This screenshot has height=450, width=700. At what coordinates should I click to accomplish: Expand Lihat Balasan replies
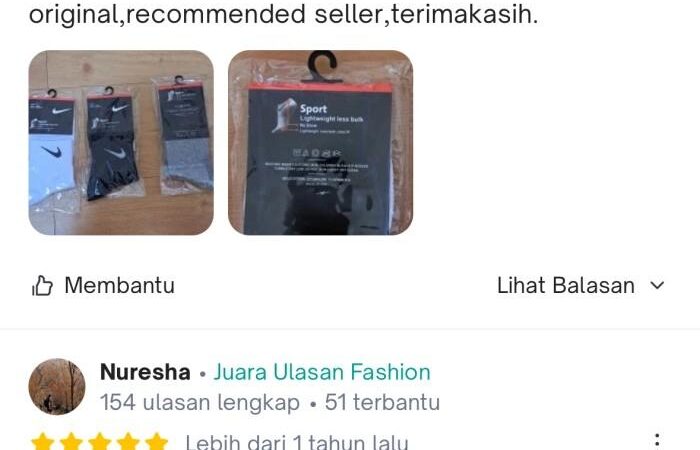tap(581, 286)
